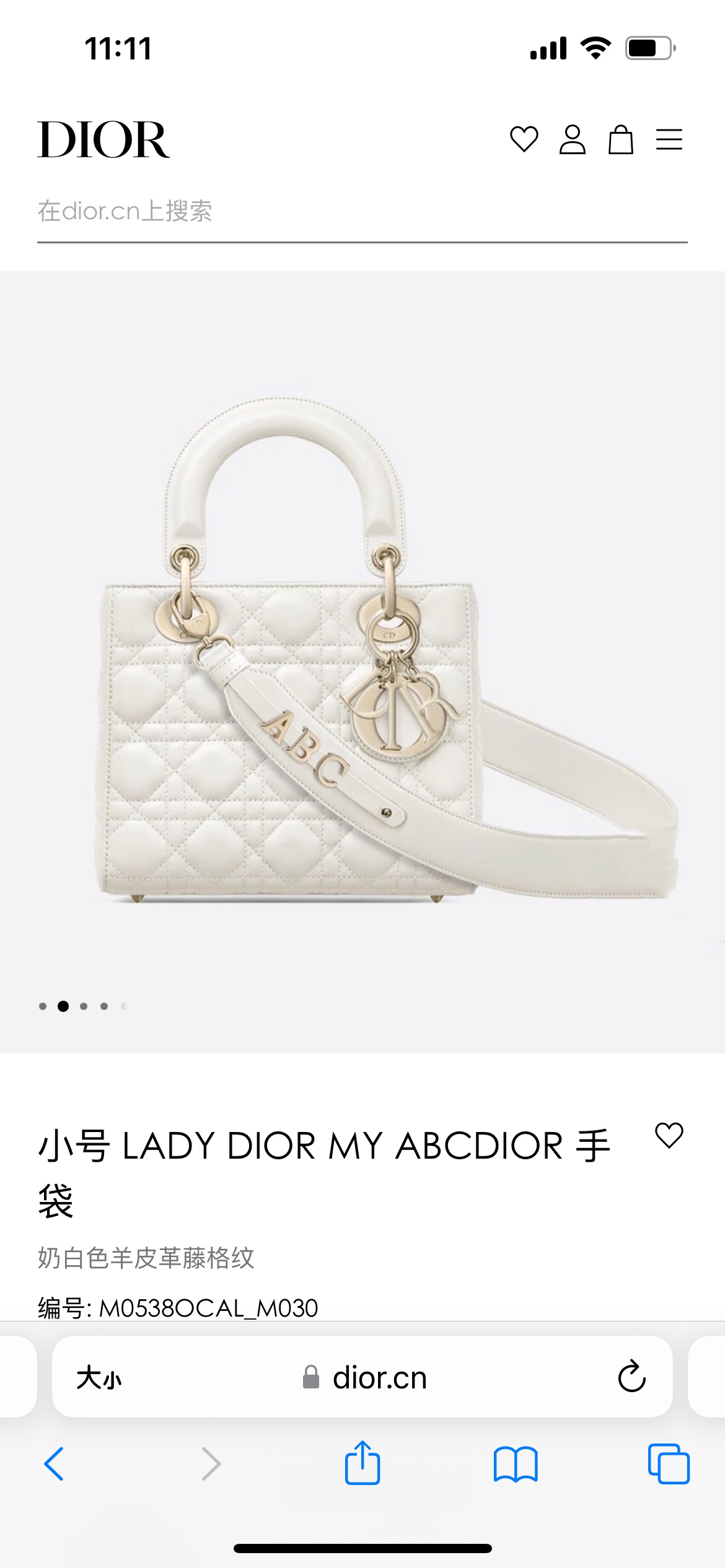
Task: Tap the dior.cn address bar
Action: 366,1378
